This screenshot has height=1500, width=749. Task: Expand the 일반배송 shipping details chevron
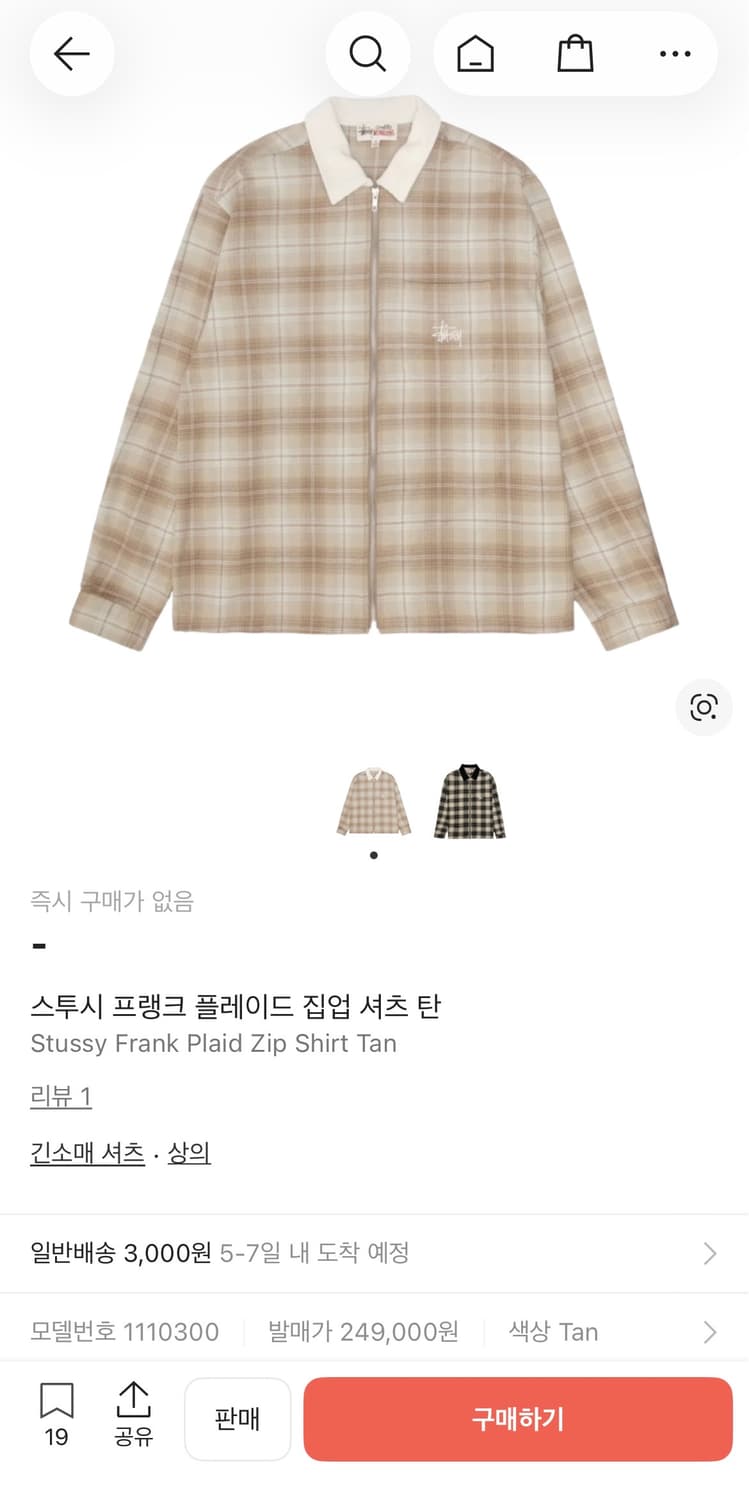710,1253
